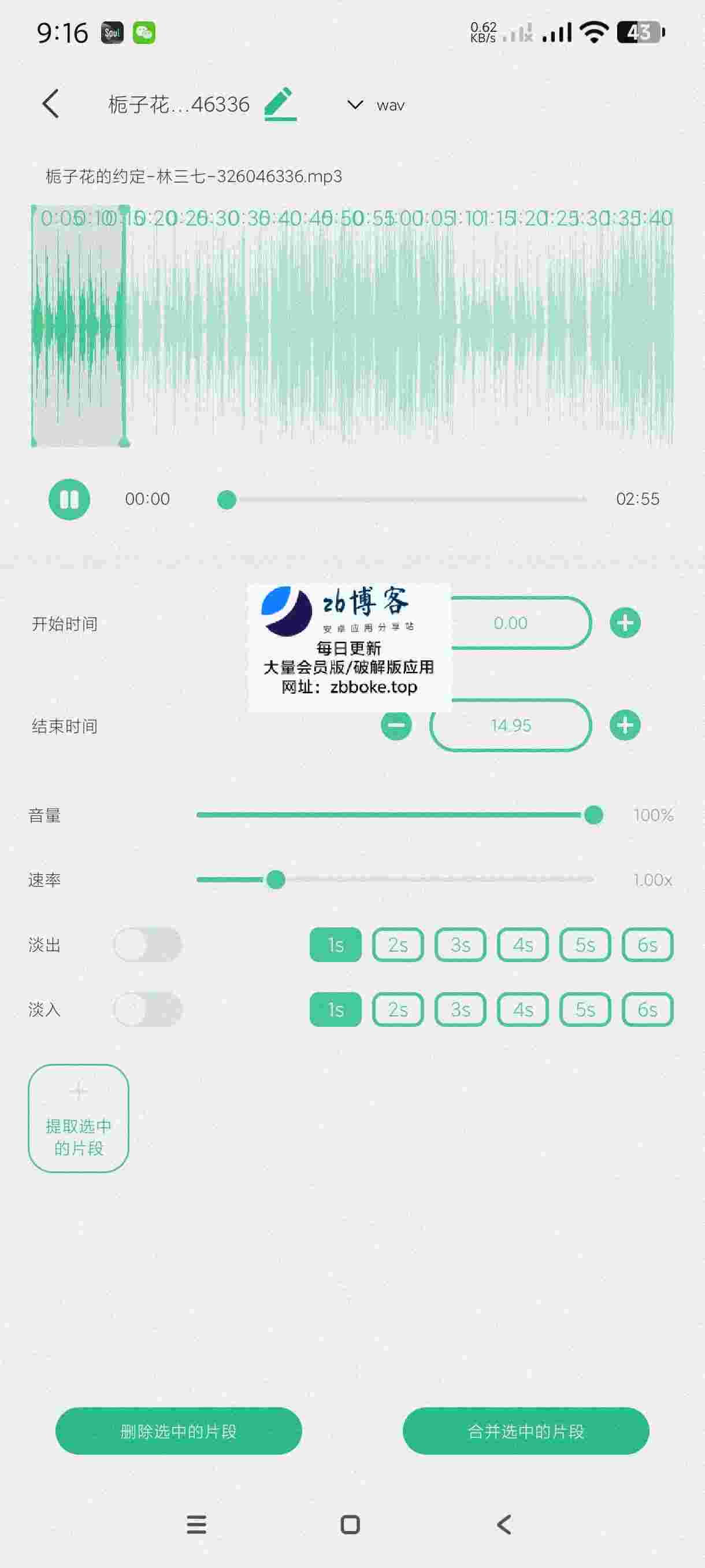The image size is (705, 1568).
Task: Go back using the top-left arrow
Action: click(51, 104)
